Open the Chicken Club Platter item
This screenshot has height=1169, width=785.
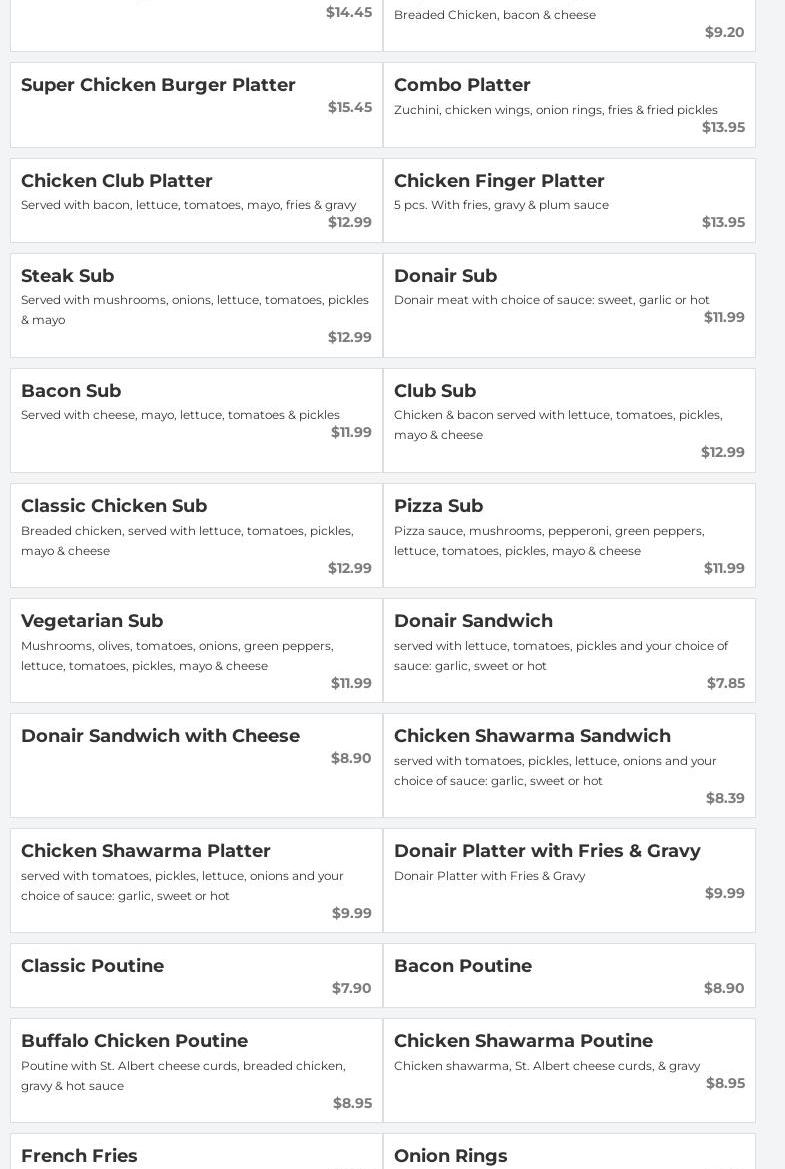coord(196,200)
